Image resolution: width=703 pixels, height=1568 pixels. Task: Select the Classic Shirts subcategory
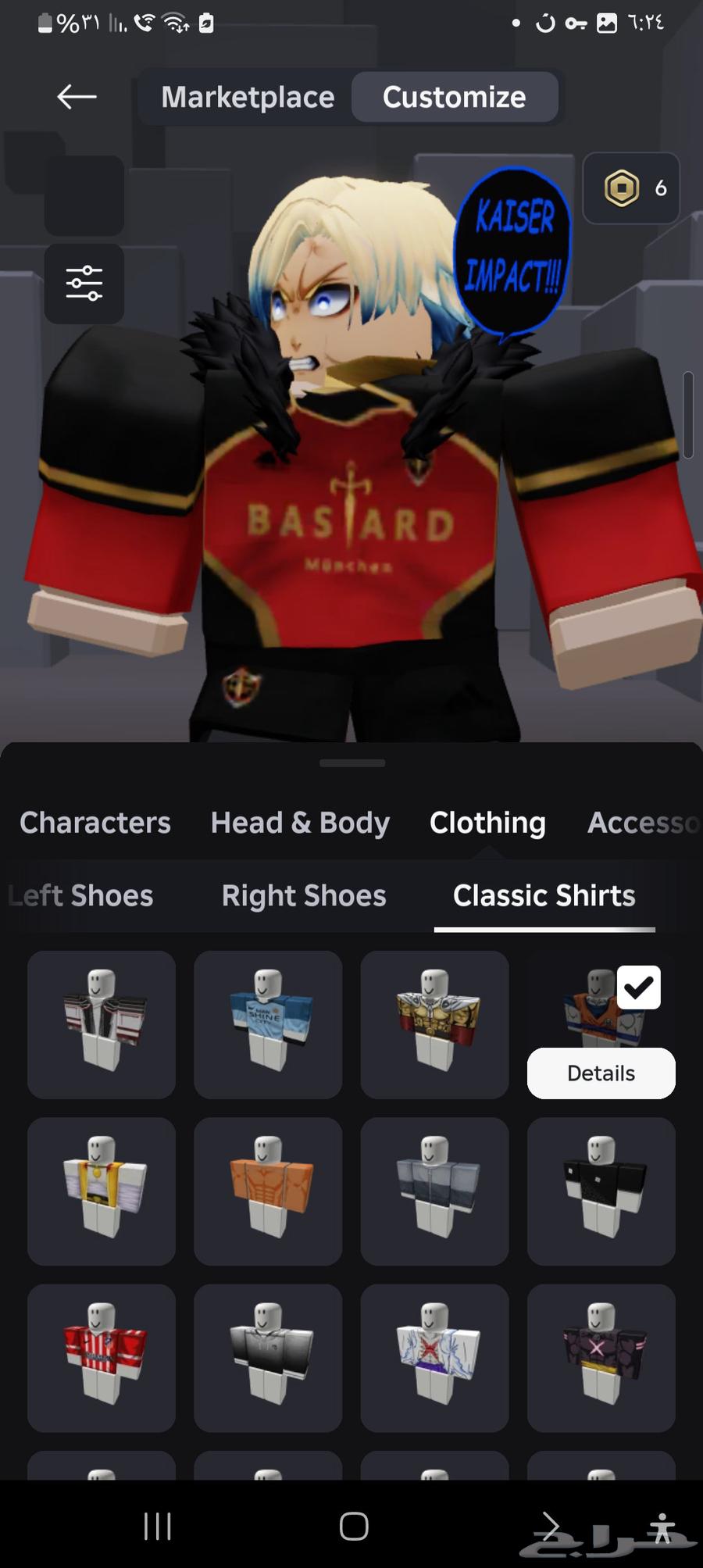click(544, 895)
